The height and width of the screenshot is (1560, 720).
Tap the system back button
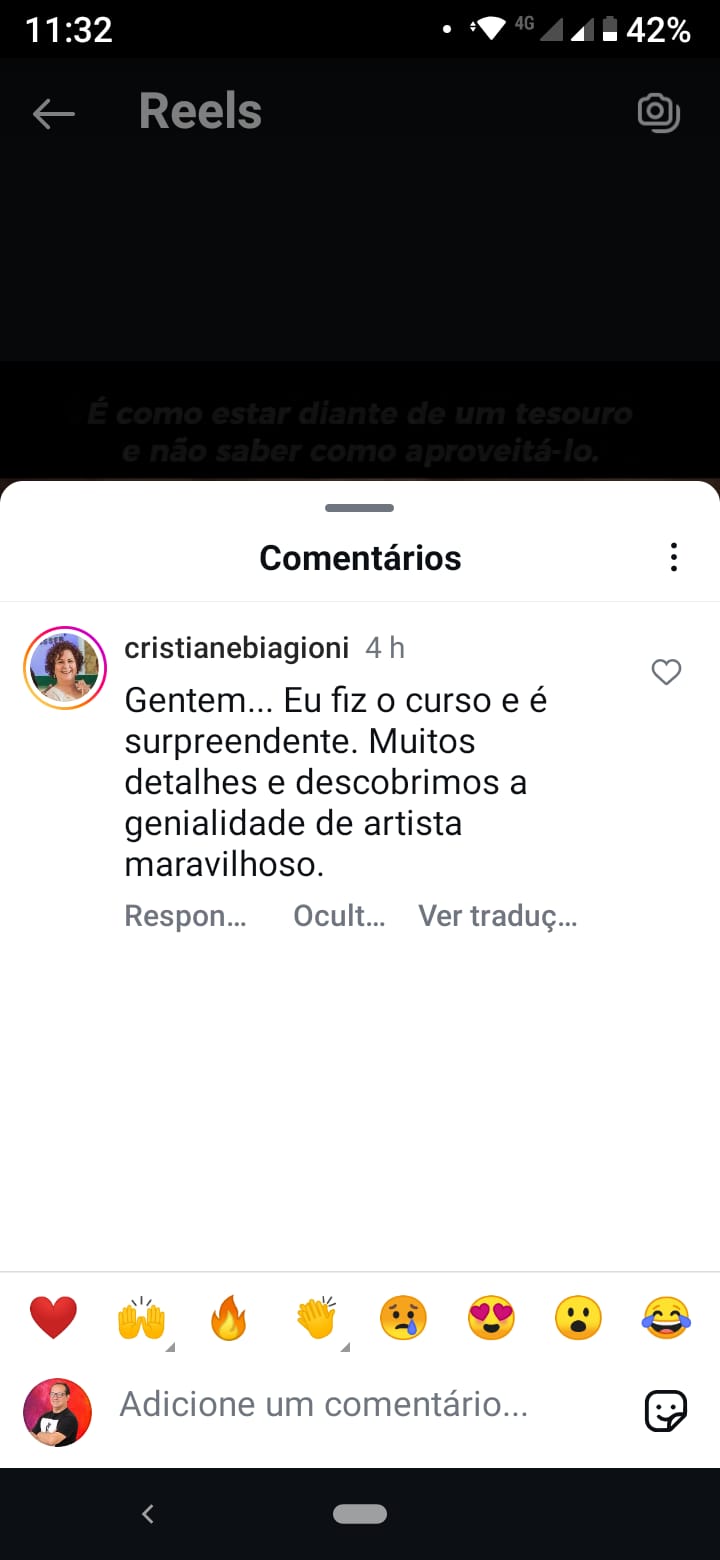click(148, 1514)
